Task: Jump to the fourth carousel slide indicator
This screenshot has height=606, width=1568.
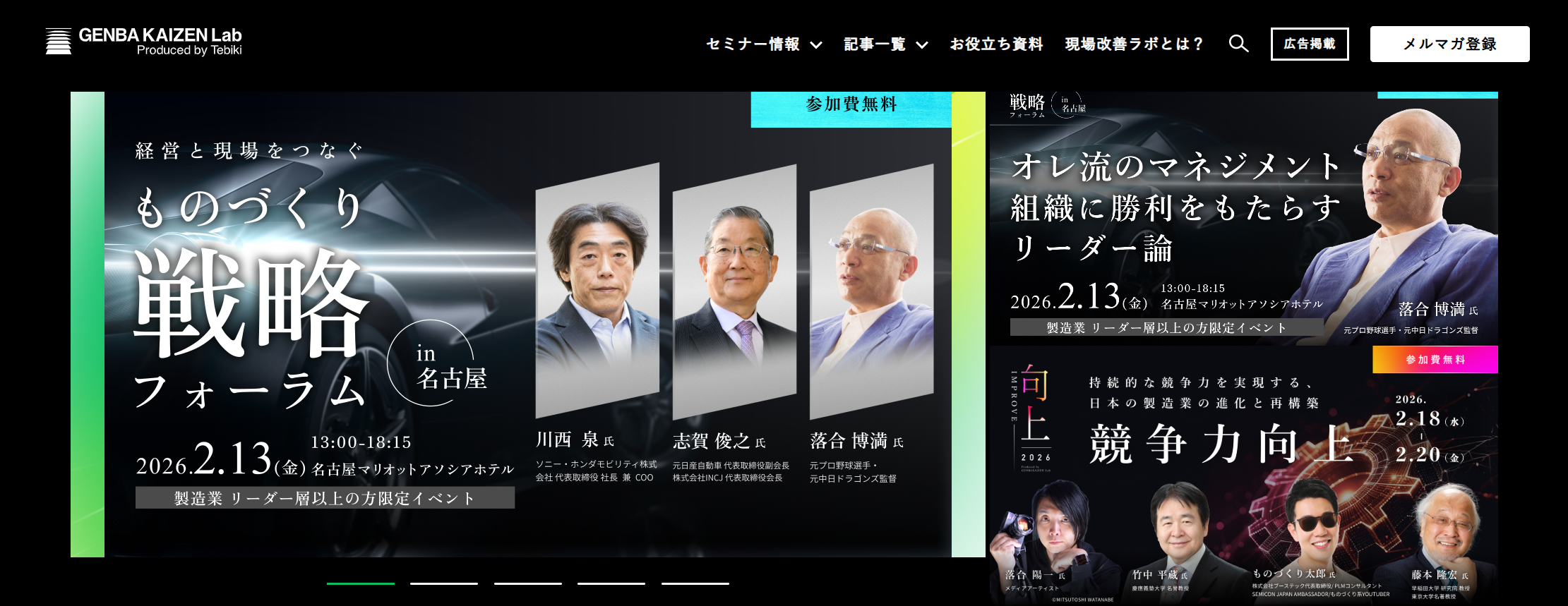Action: pos(611,583)
